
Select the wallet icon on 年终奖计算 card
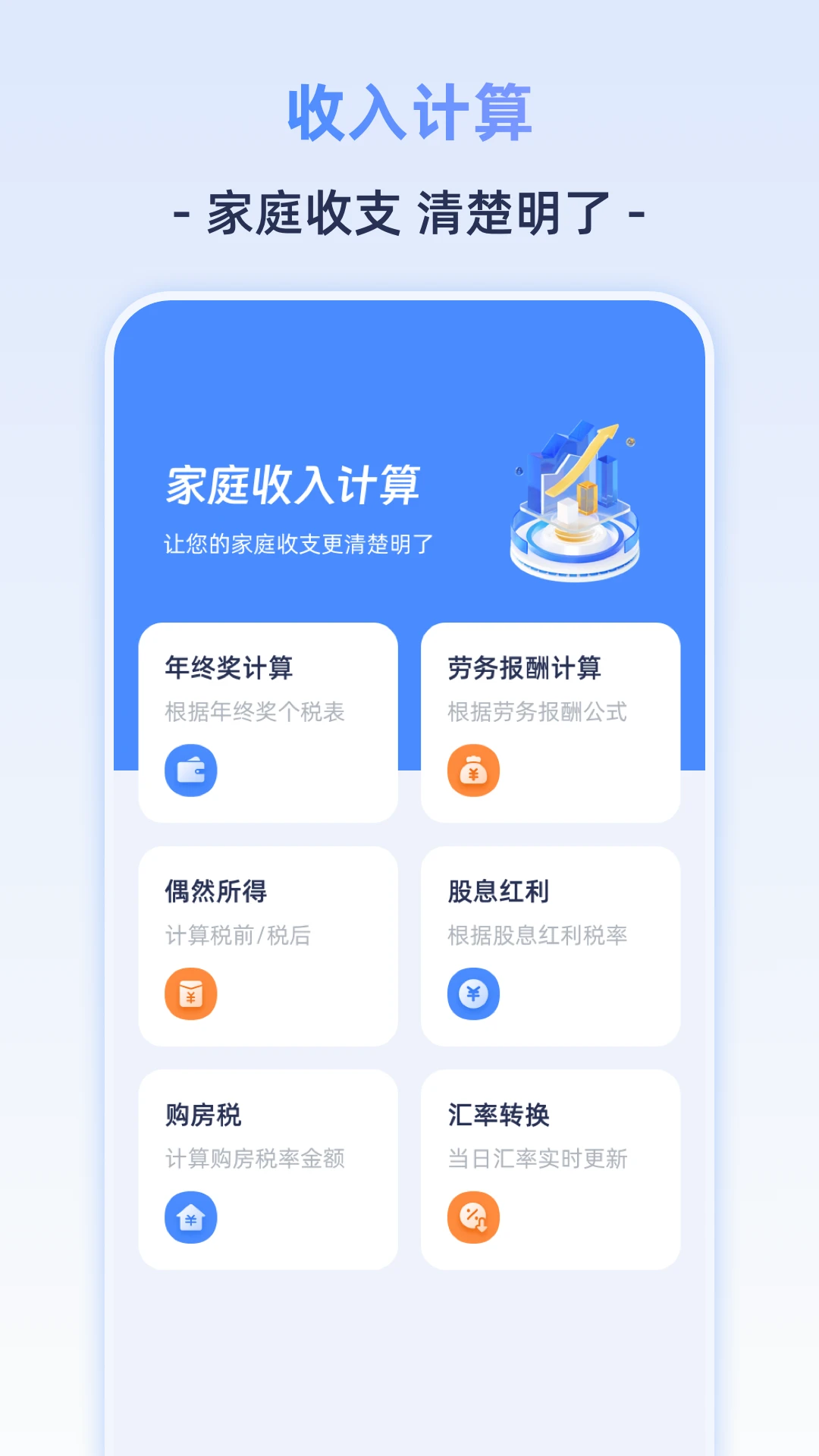coord(190,769)
